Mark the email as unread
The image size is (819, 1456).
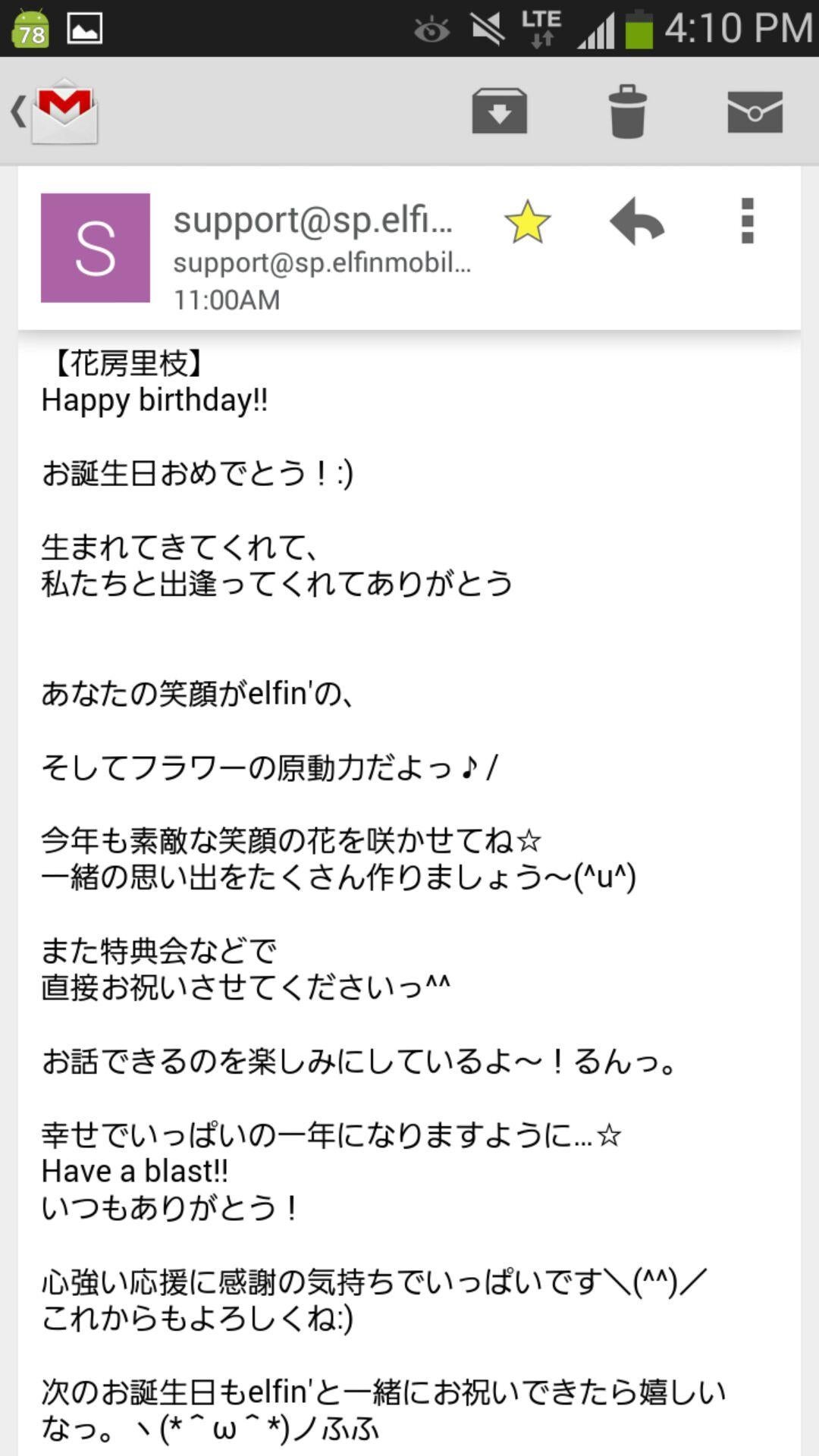(755, 111)
